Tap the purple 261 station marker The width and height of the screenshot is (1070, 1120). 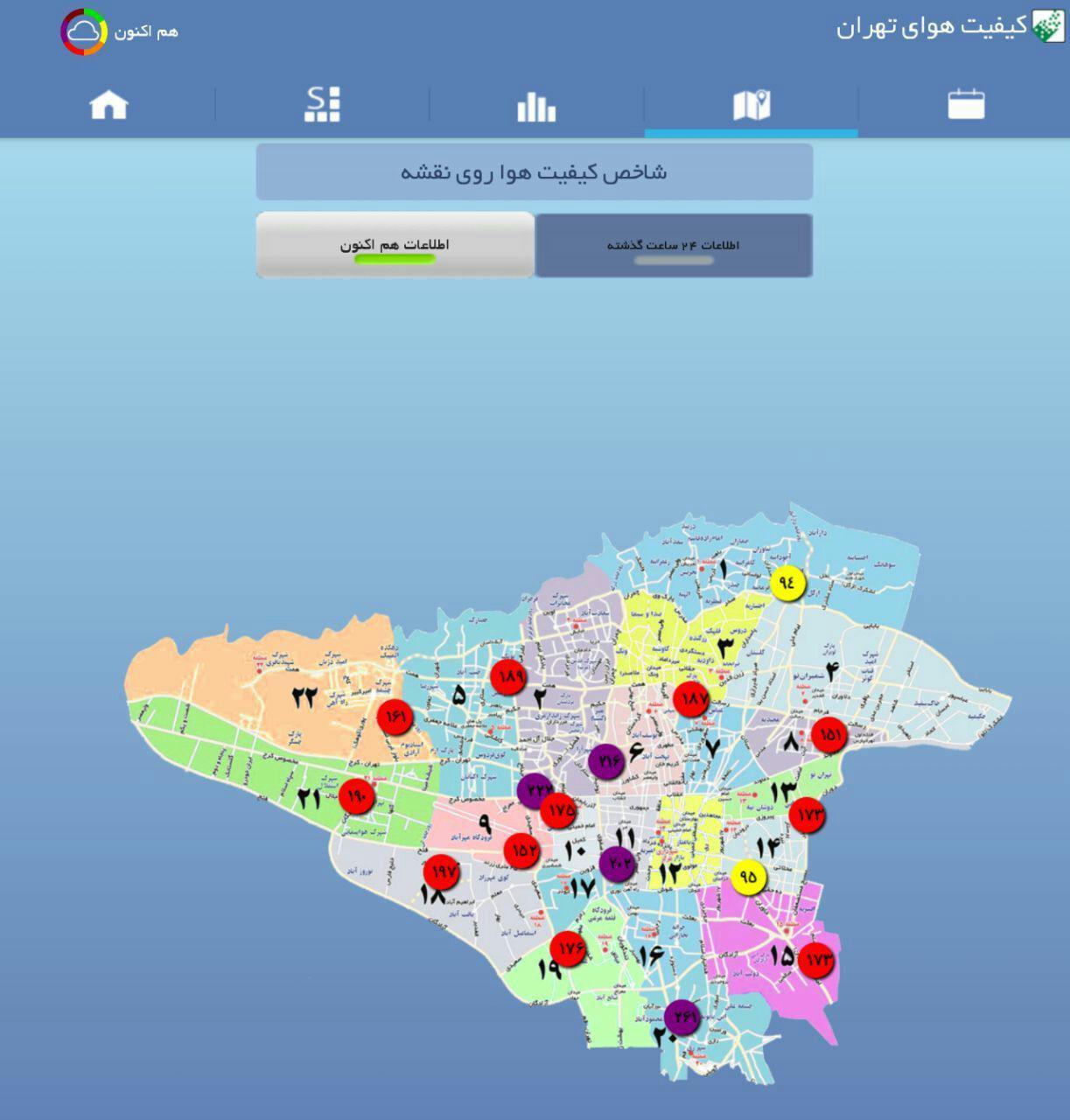(x=682, y=1017)
